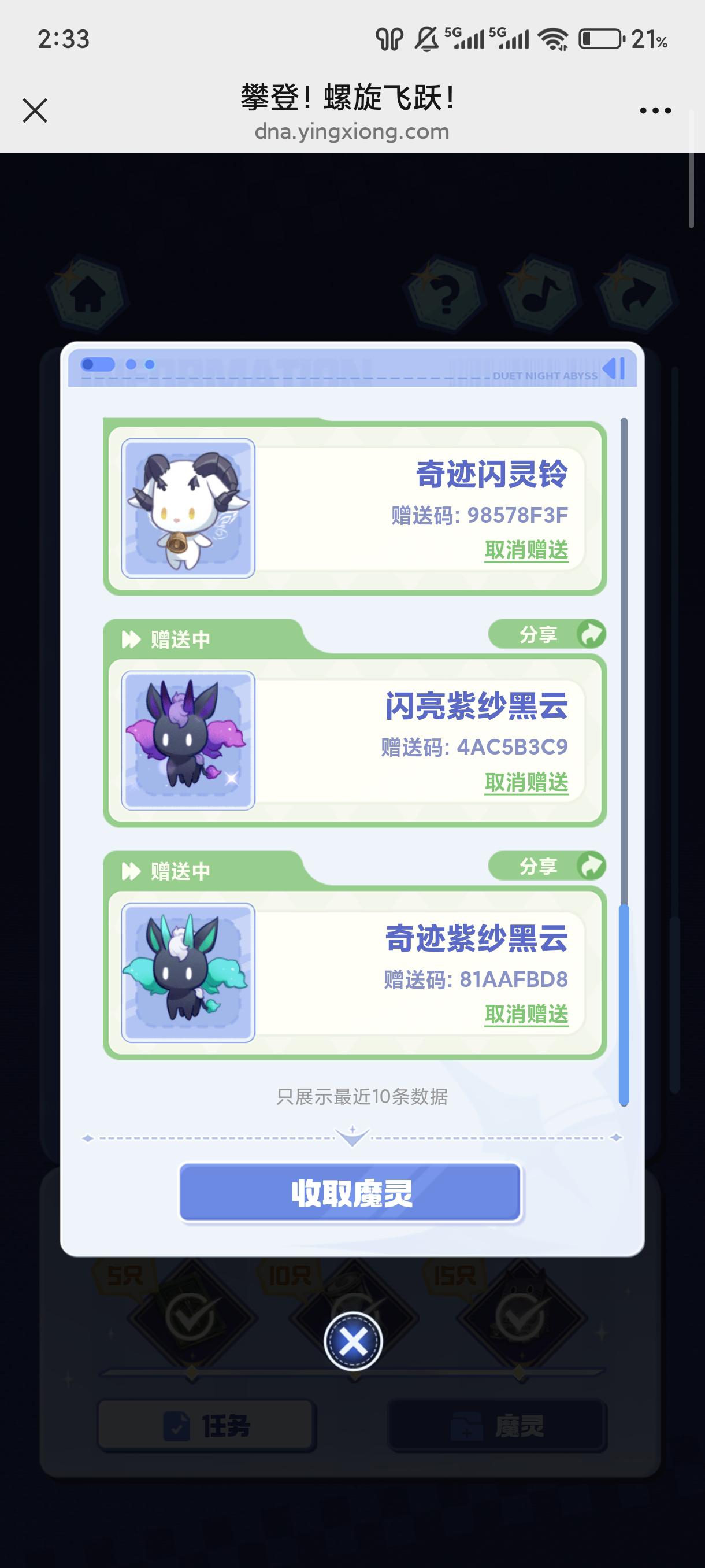Collapse the panel with the header arrow icon
This screenshot has height=1568, width=705.
[614, 368]
